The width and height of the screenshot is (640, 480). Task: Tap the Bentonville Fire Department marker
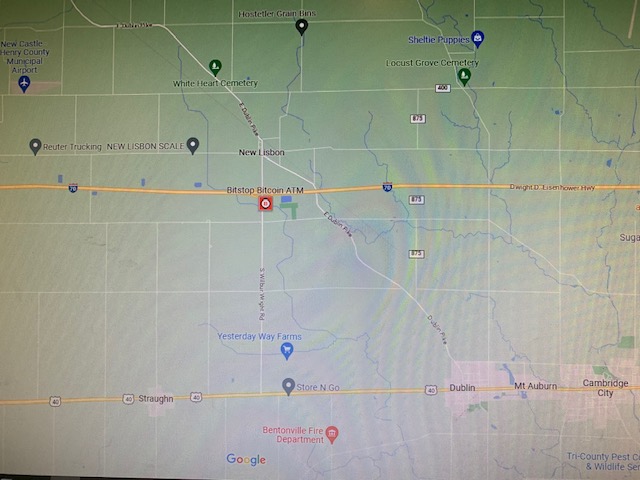[x=333, y=434]
